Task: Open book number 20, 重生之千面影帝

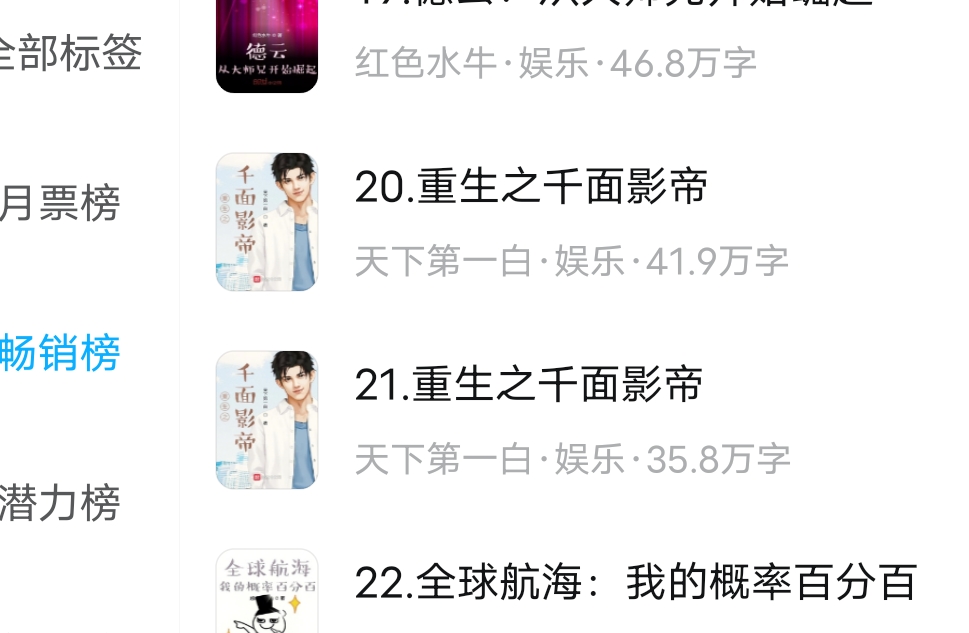Action: pyautogui.click(x=531, y=187)
